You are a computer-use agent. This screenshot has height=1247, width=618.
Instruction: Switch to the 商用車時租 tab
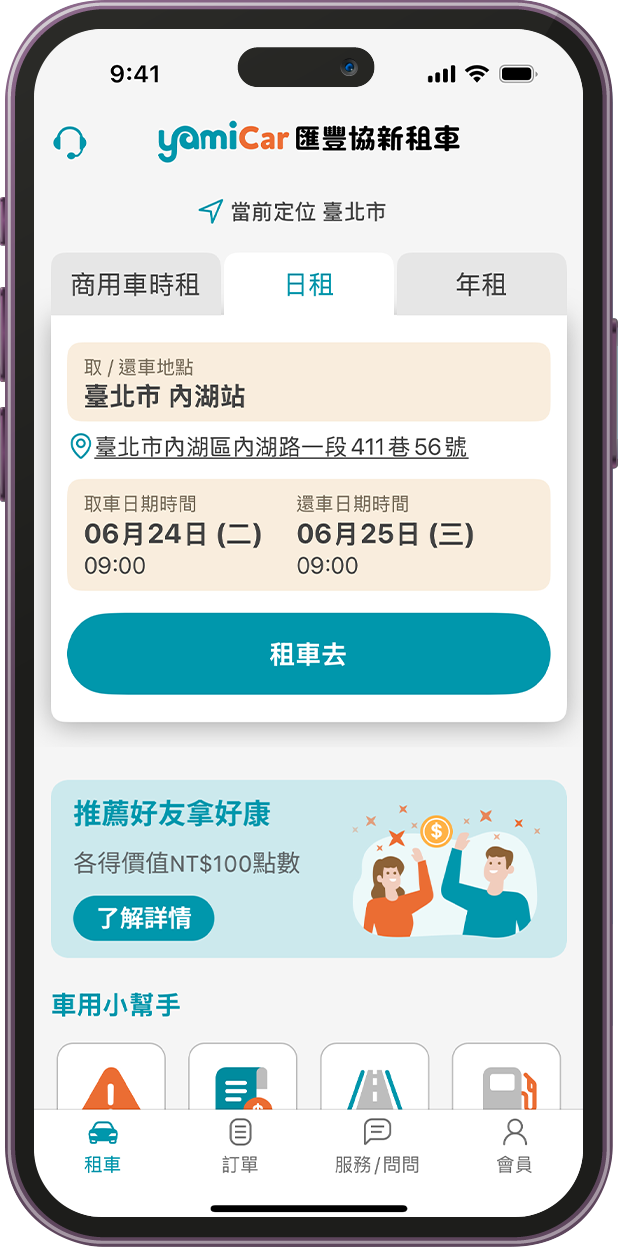tap(136, 285)
